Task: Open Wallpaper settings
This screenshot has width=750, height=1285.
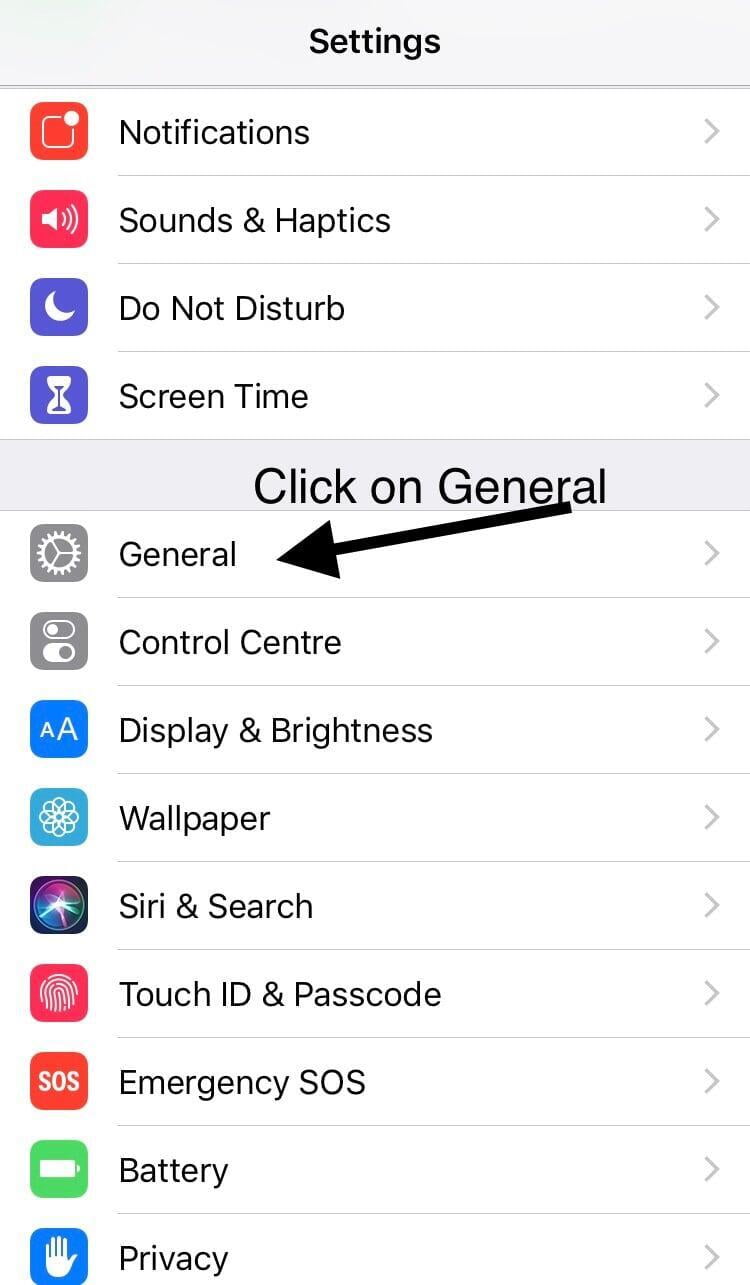Action: tap(375, 818)
